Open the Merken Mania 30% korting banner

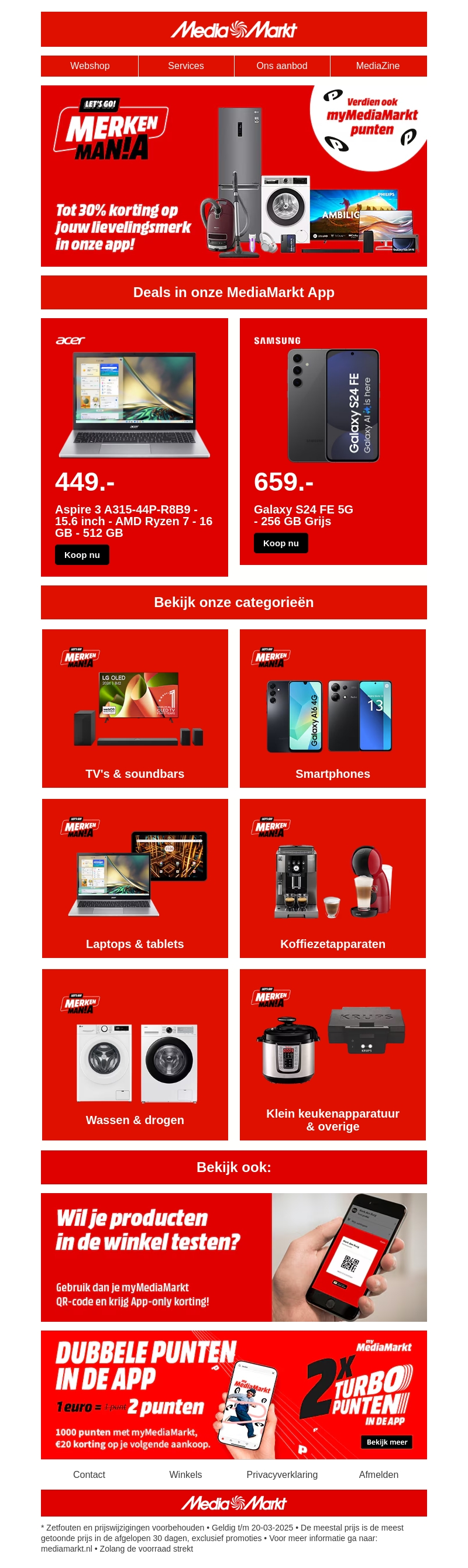coord(233,176)
